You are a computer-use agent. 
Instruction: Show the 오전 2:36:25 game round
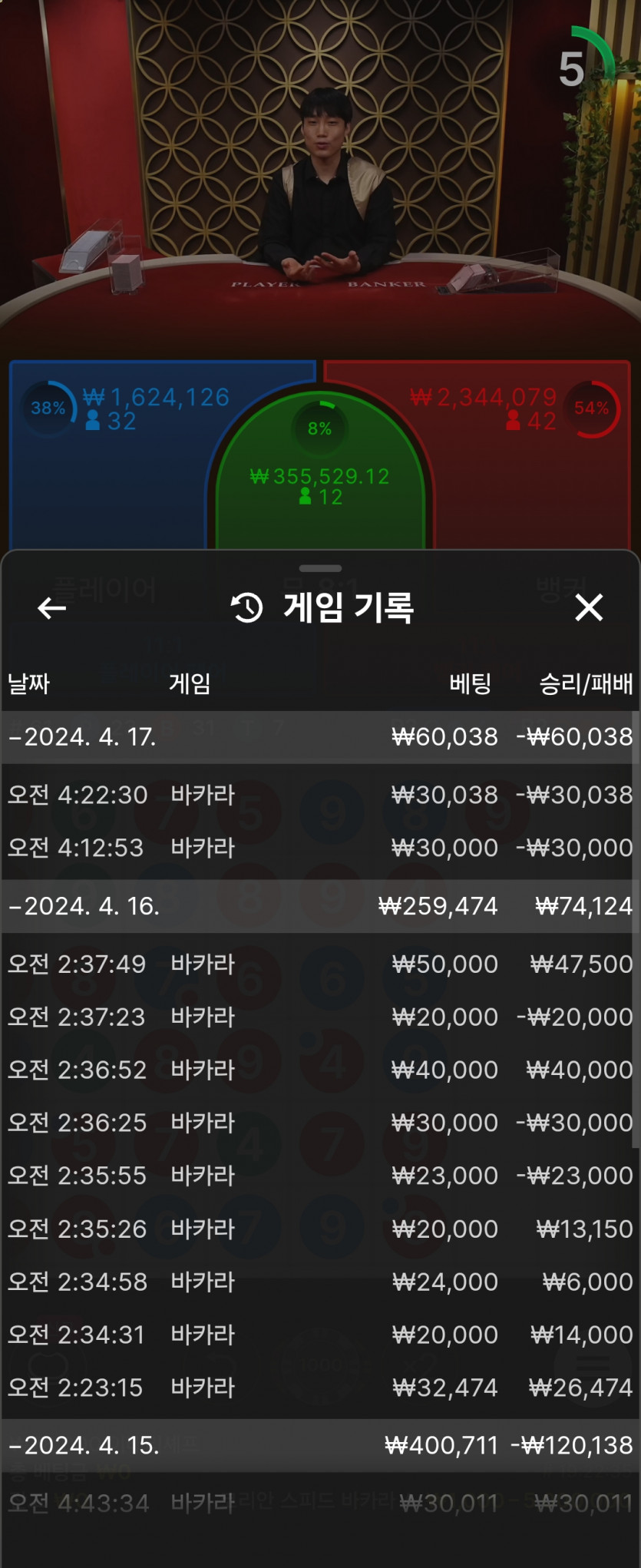[319, 1123]
